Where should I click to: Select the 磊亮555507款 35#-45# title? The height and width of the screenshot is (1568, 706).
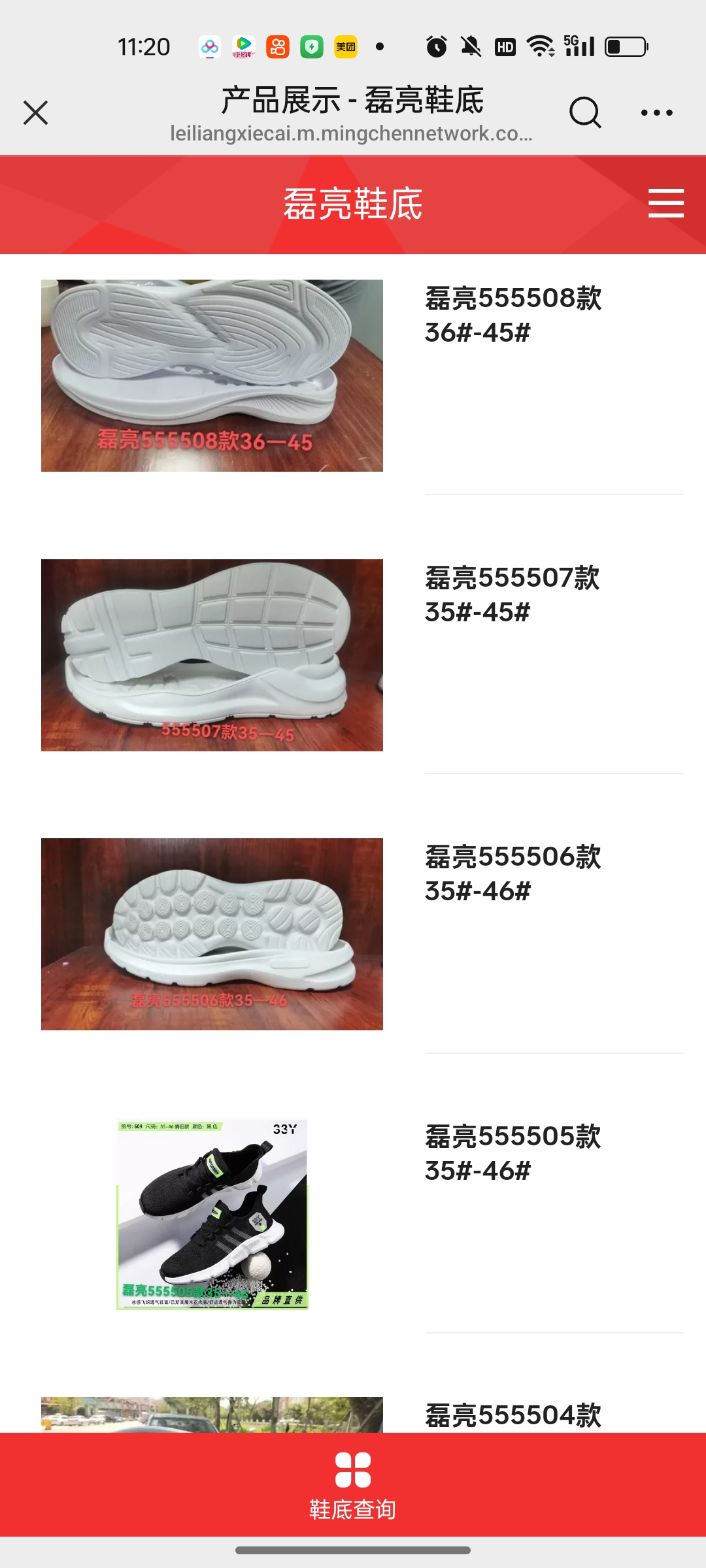click(512, 595)
